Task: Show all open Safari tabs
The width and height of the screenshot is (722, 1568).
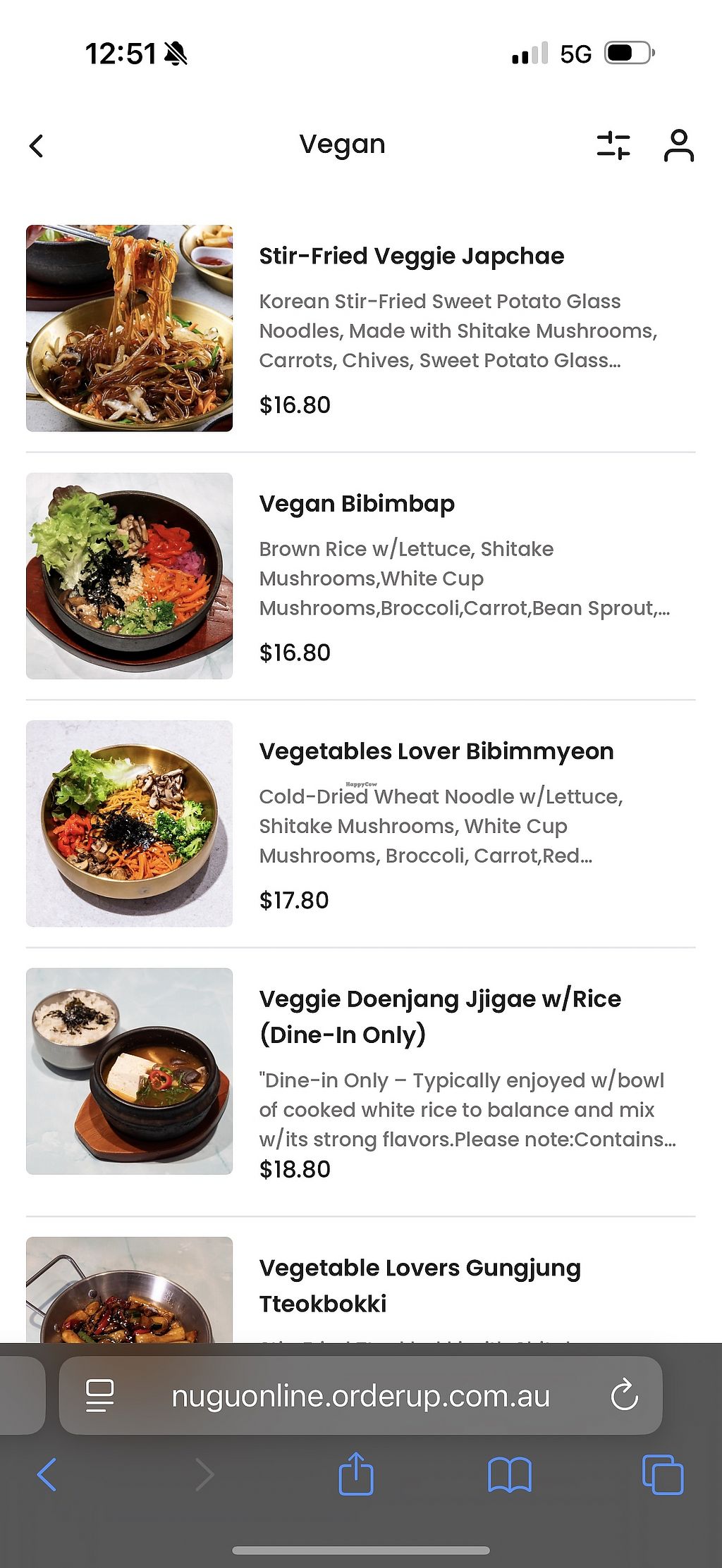Action: [662, 1475]
